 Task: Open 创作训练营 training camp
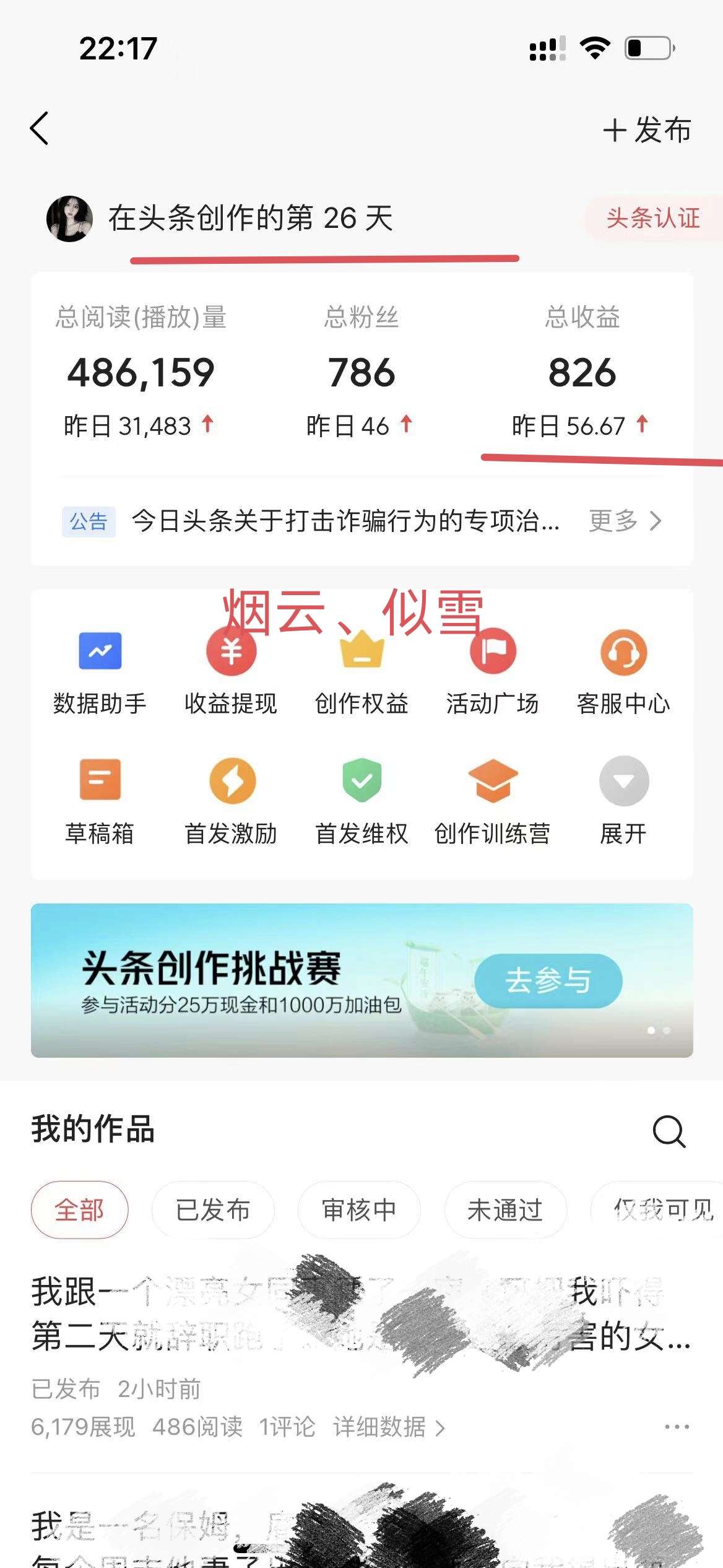[493, 802]
